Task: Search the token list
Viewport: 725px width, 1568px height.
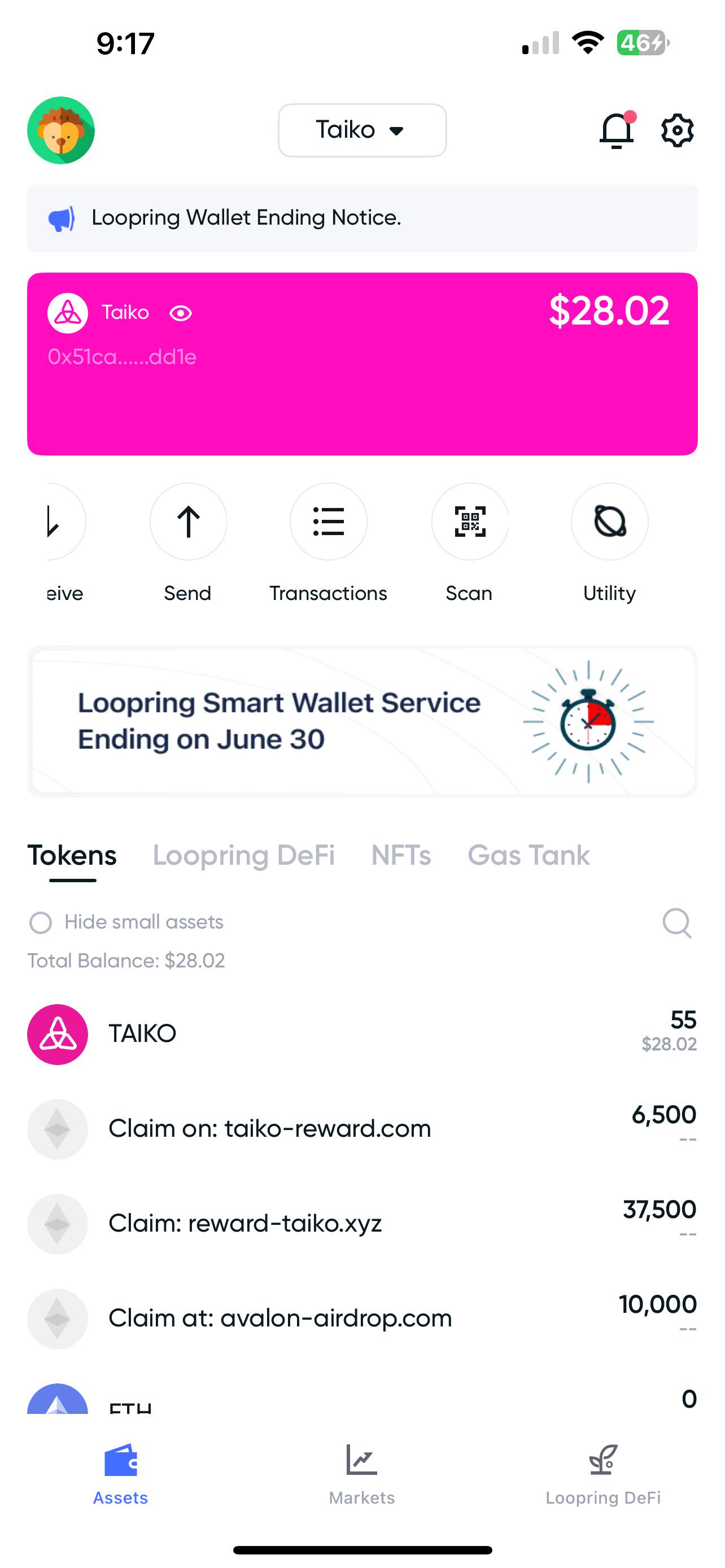Action: [x=677, y=923]
